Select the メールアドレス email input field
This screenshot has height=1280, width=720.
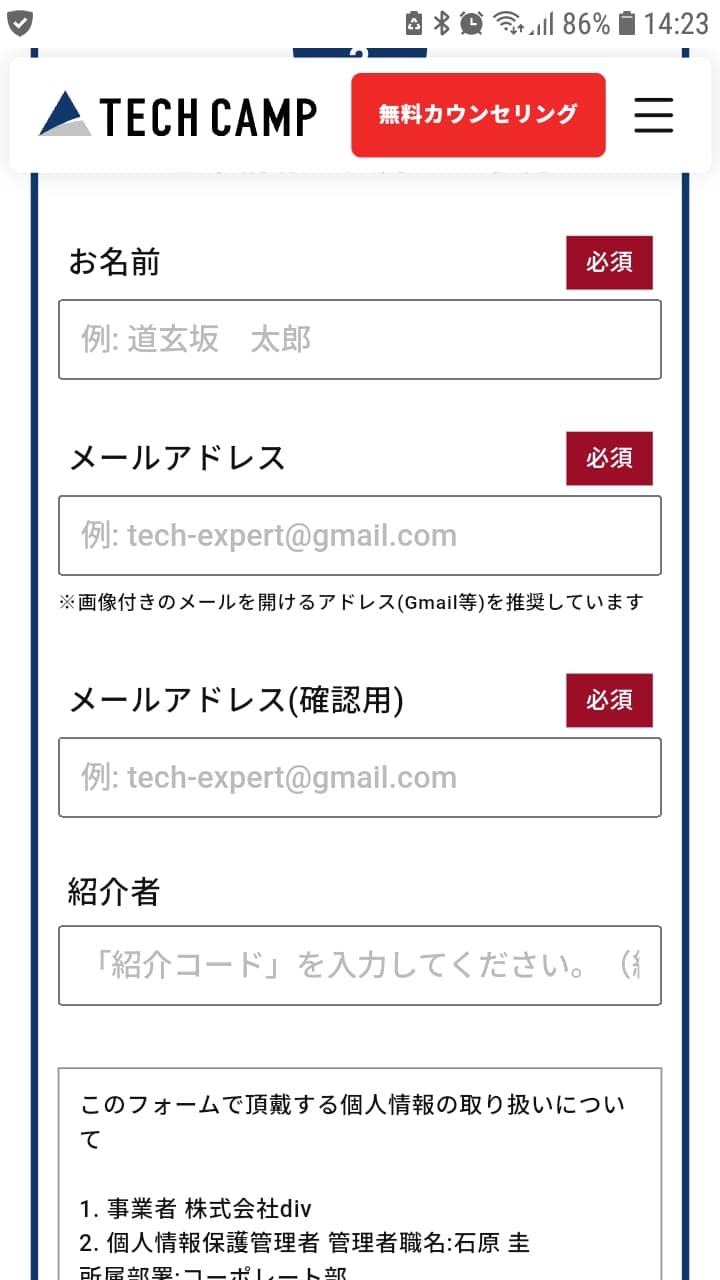click(360, 536)
